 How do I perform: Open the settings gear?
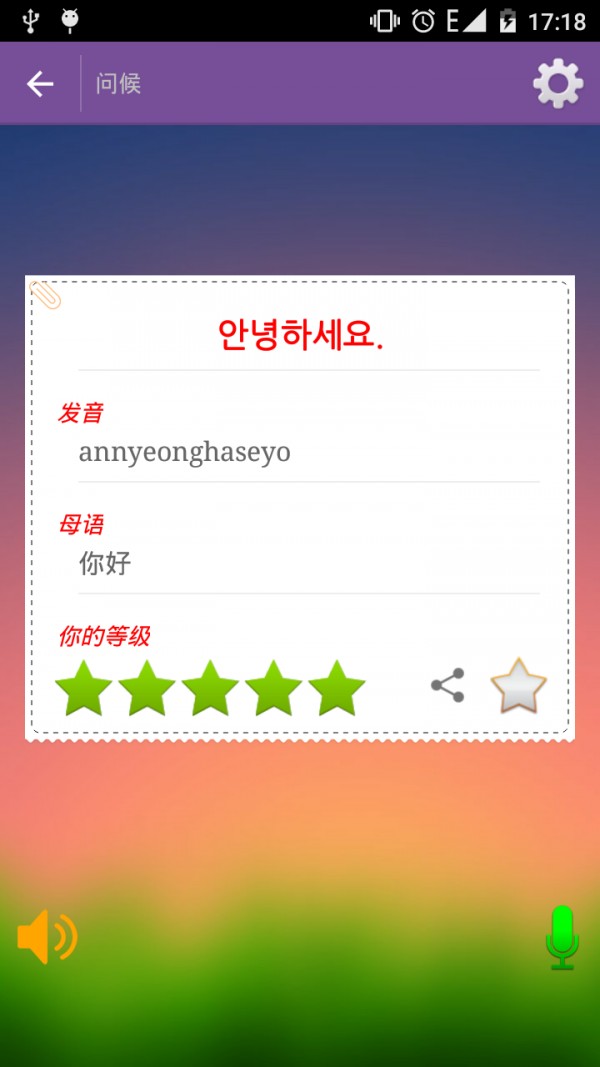coord(557,84)
